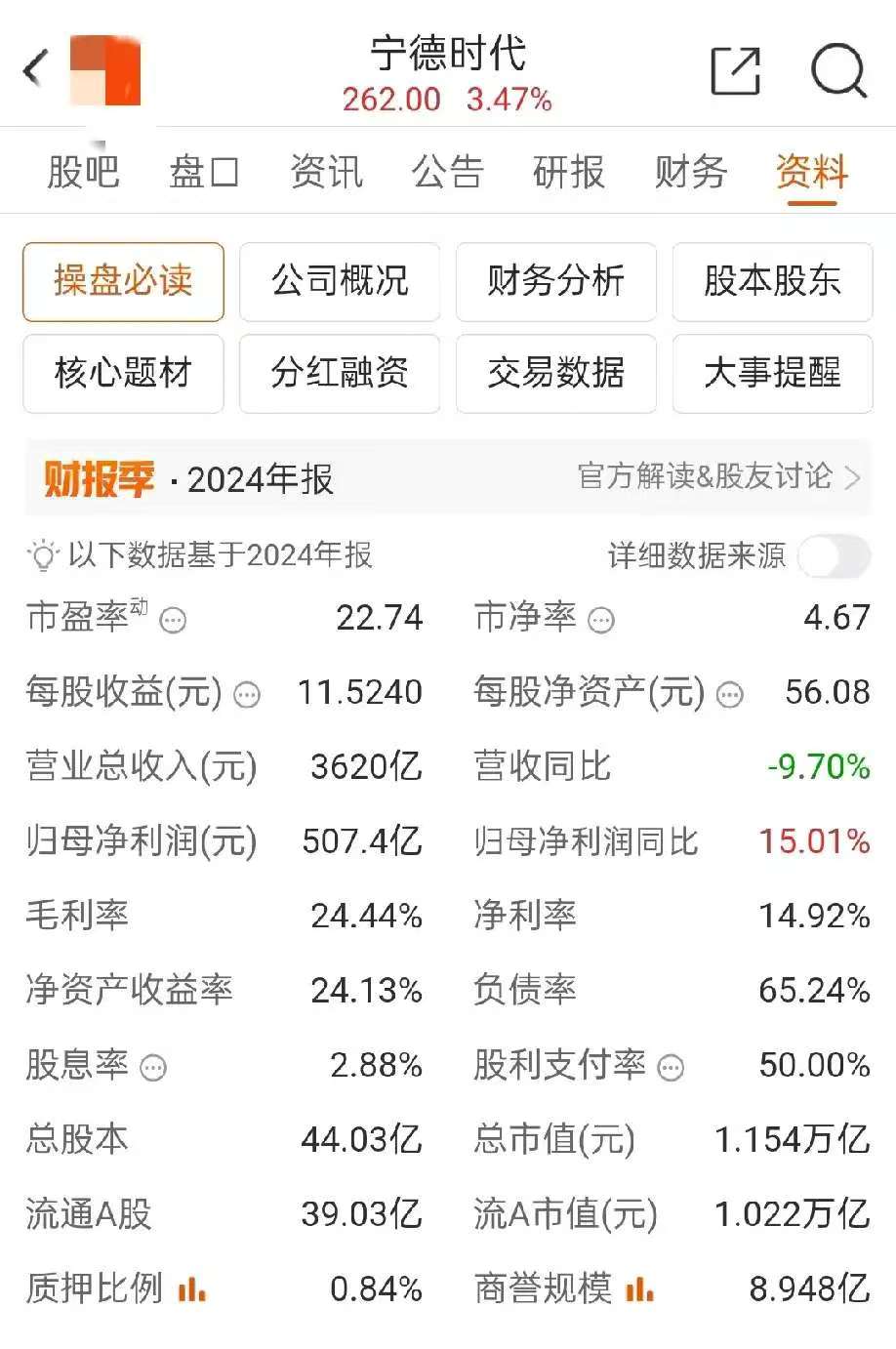This screenshot has width=896, height=1349.
Task: Switch to the 股吧 tab
Action: (x=82, y=172)
